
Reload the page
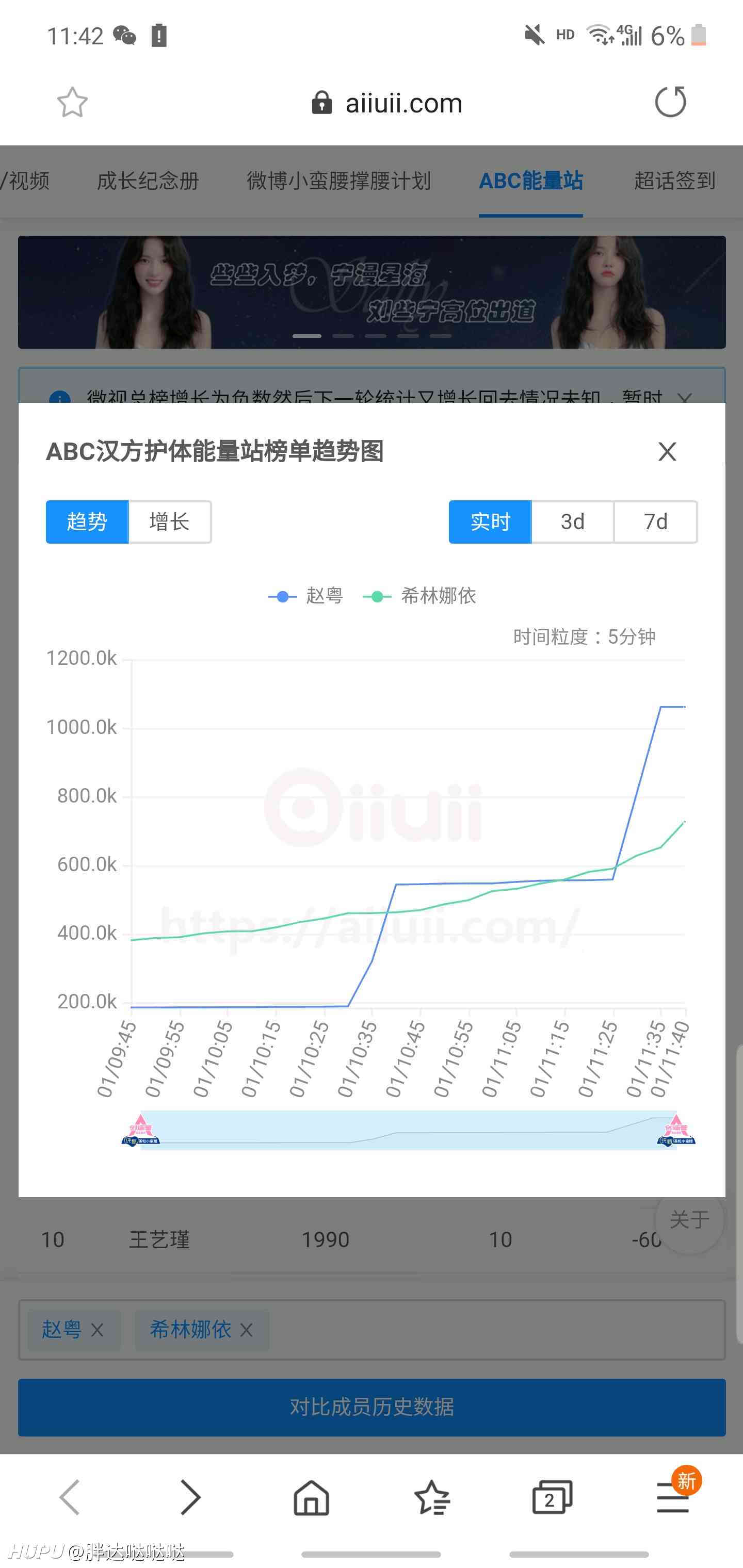click(x=671, y=102)
